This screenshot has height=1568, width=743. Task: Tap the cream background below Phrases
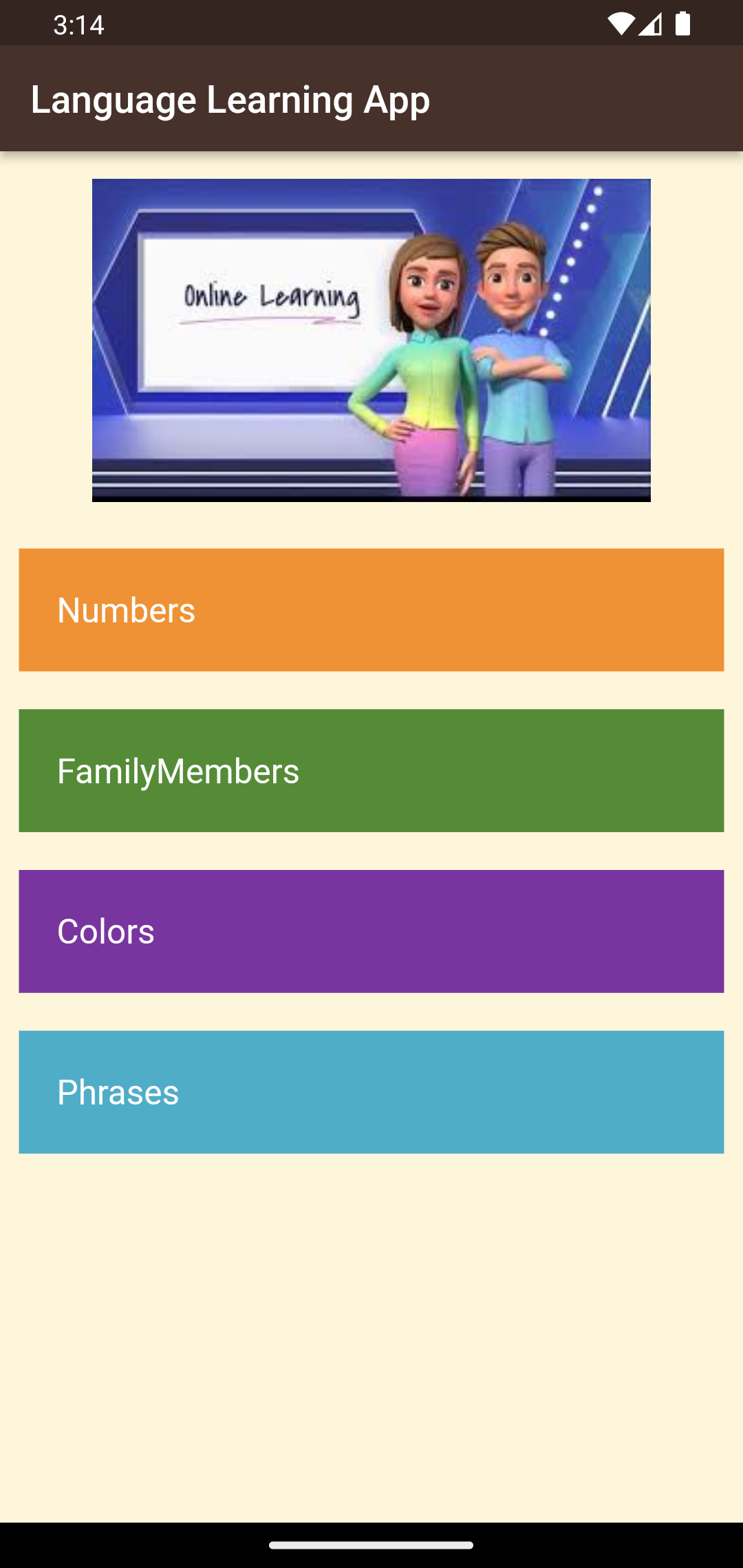(x=371, y=1307)
